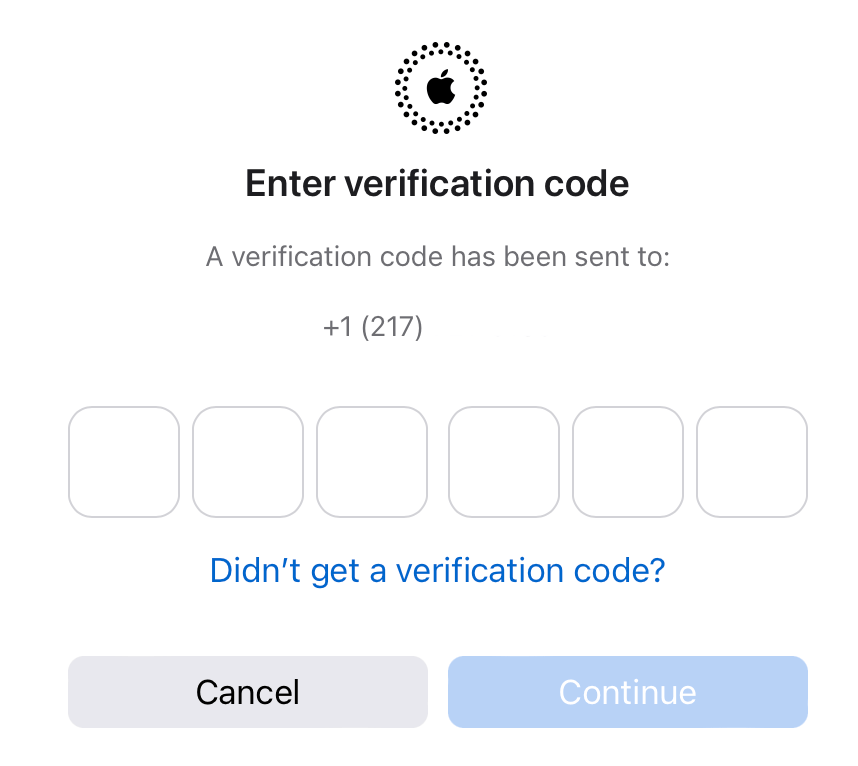858x766 pixels.
Task: Tap the Continue button
Action: click(x=628, y=692)
